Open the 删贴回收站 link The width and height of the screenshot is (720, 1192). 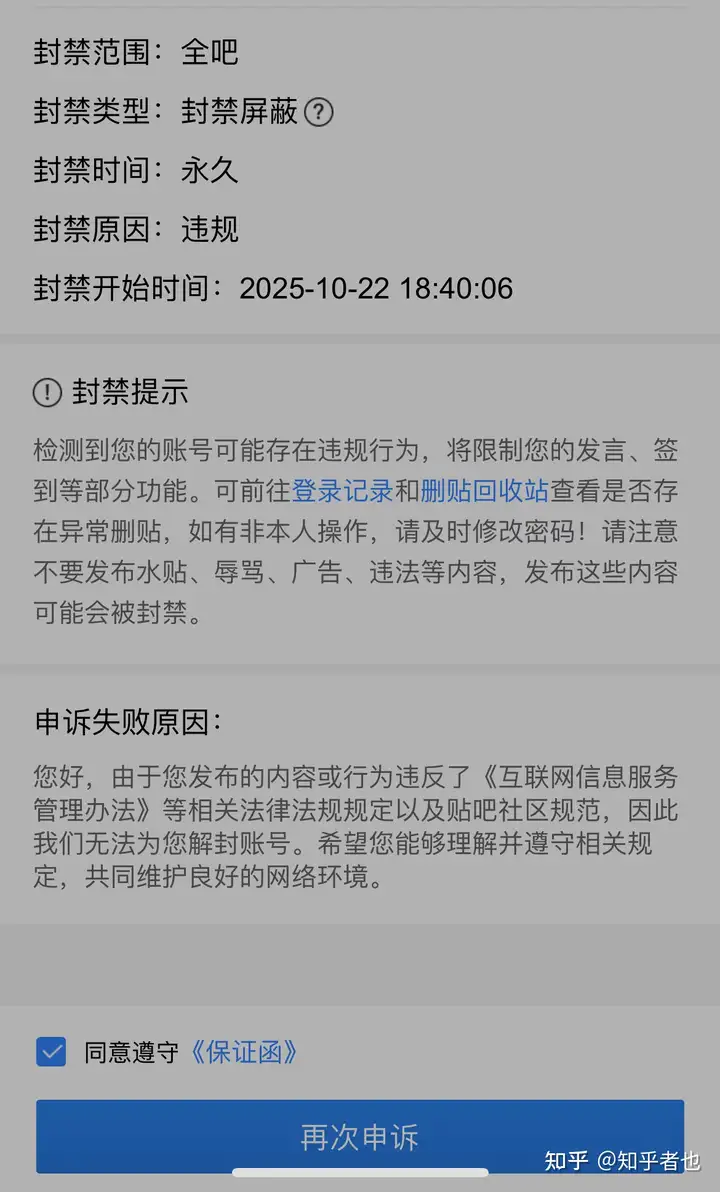[484, 492]
